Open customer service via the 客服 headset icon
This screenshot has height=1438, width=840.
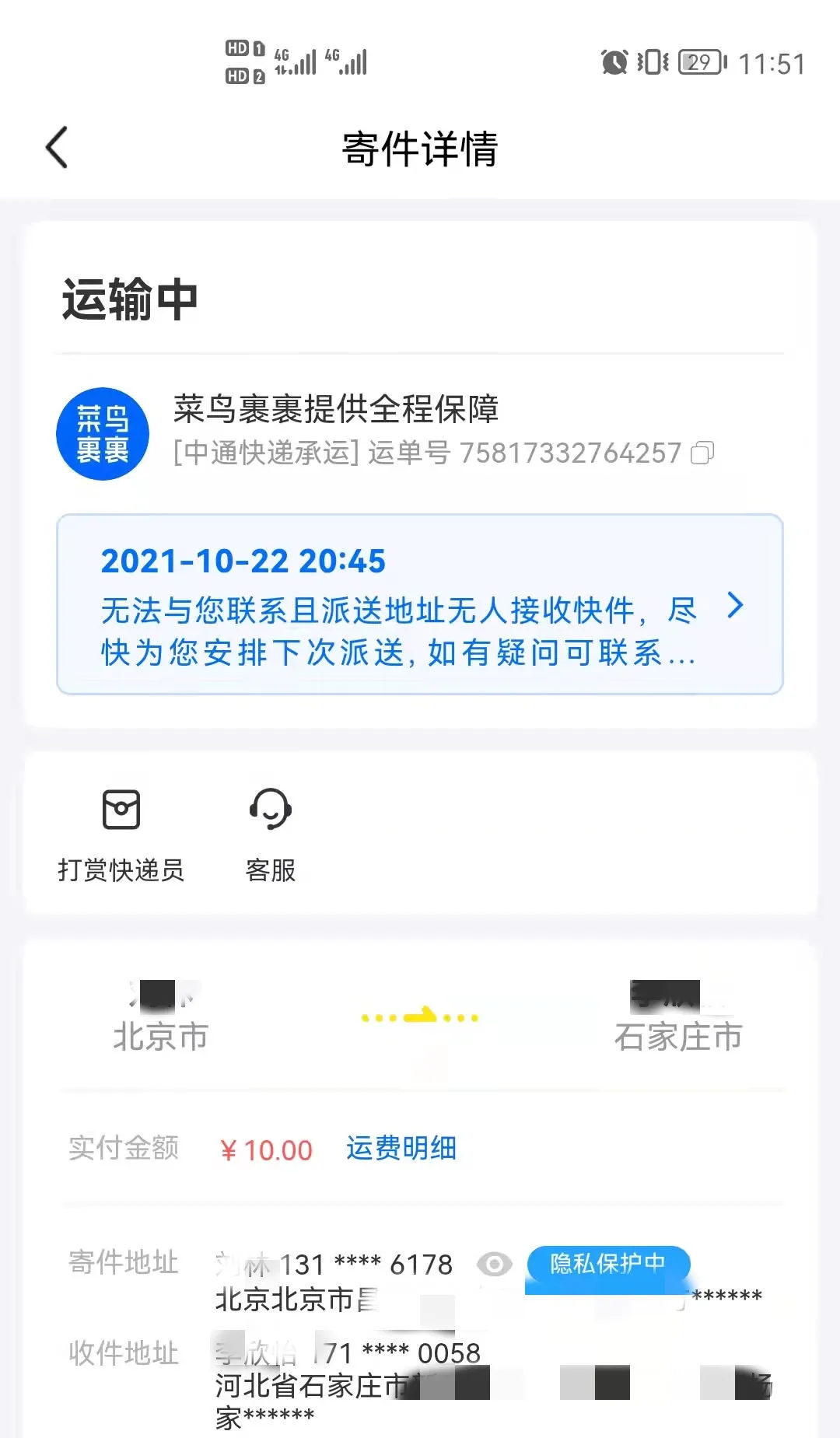click(270, 811)
